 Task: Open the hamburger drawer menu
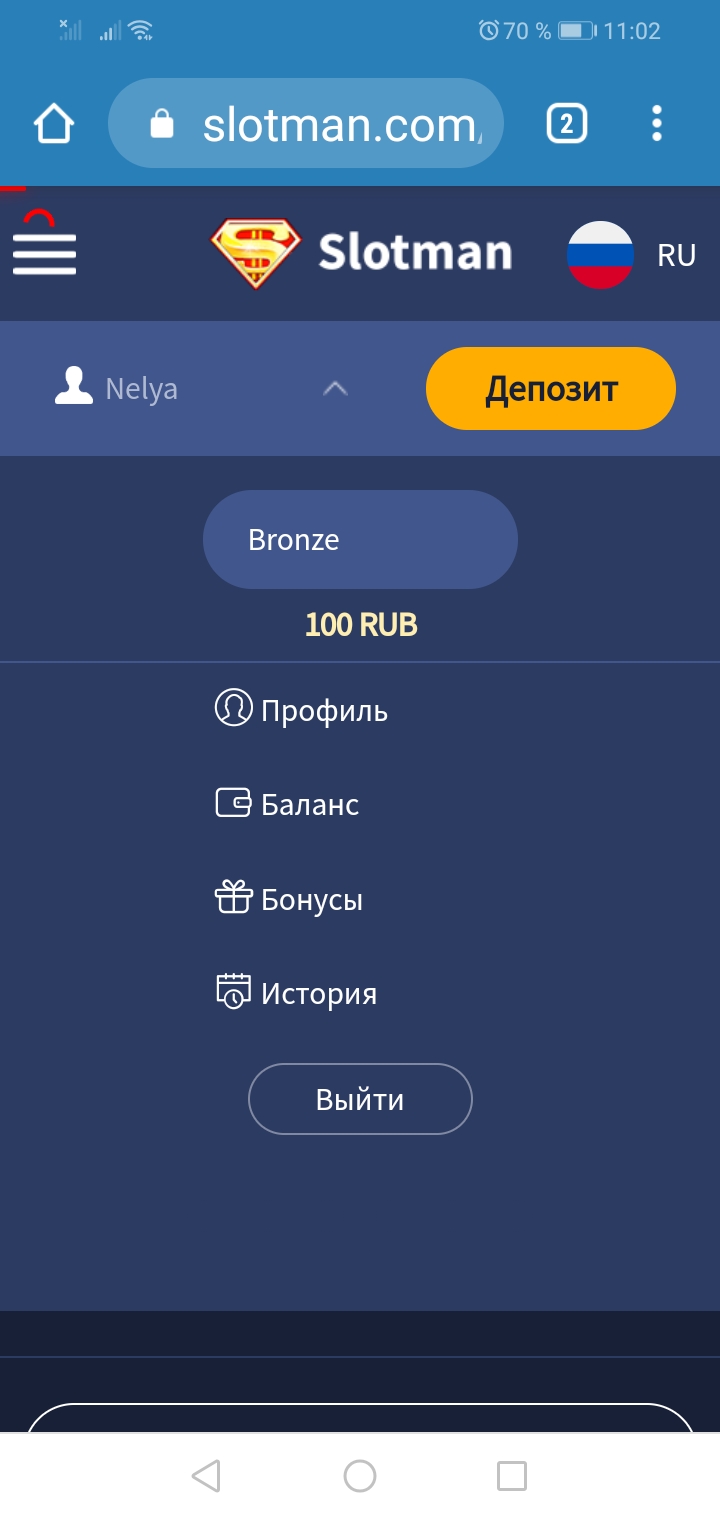[x=44, y=253]
